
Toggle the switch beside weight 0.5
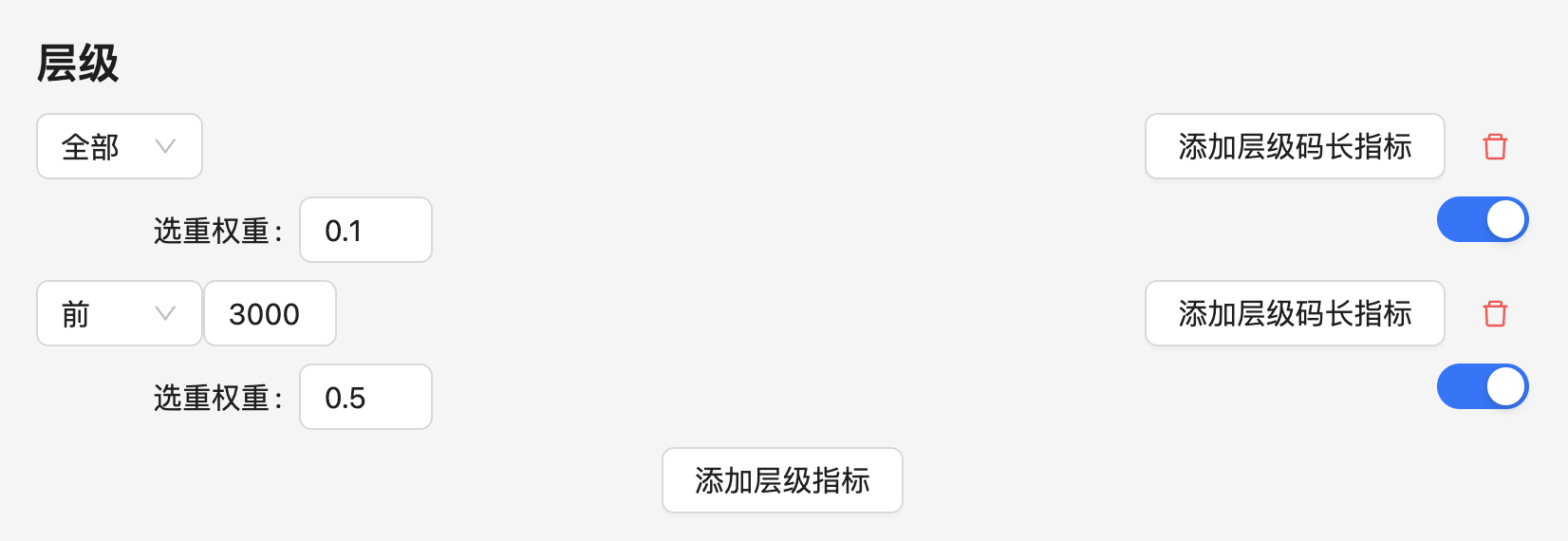pyautogui.click(x=1482, y=386)
